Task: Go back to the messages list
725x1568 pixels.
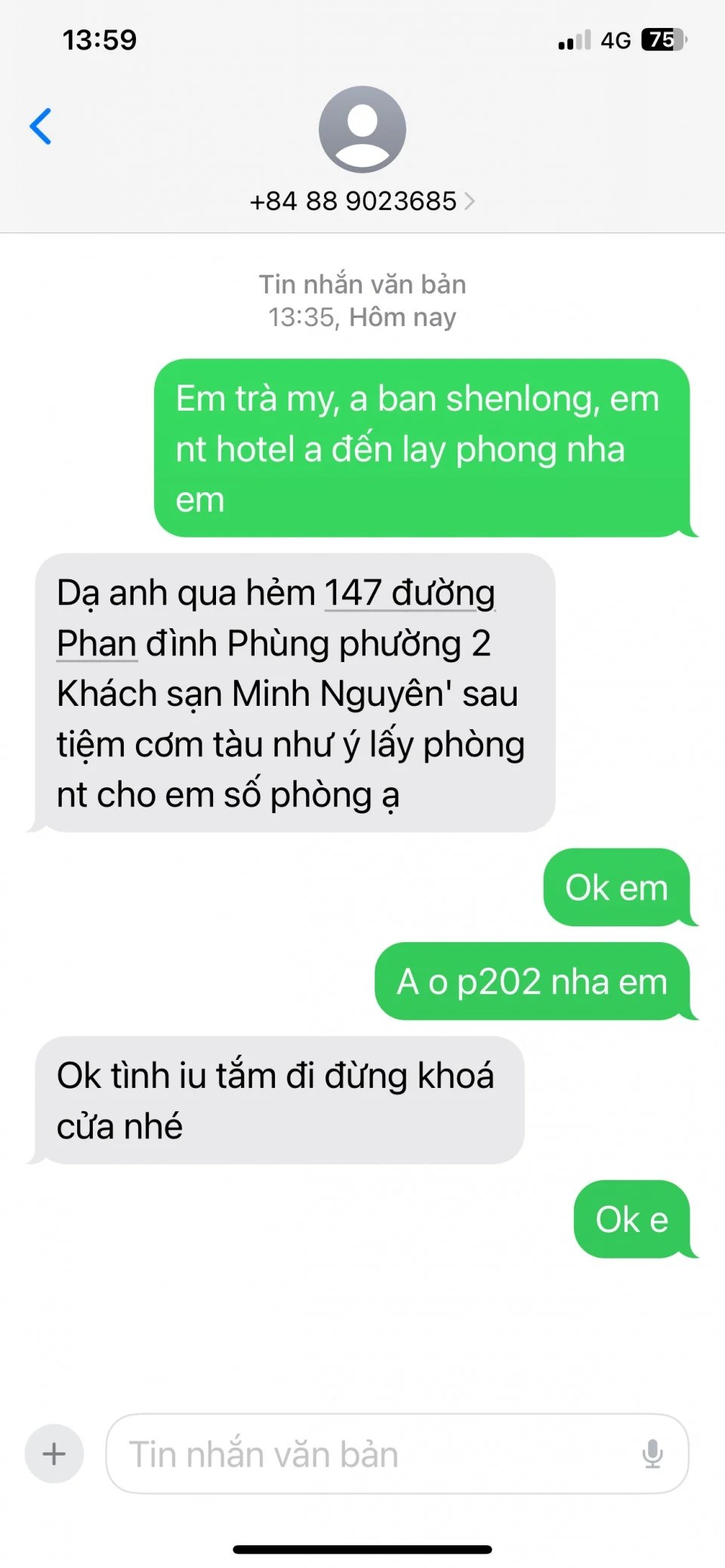Action: pos(41,126)
